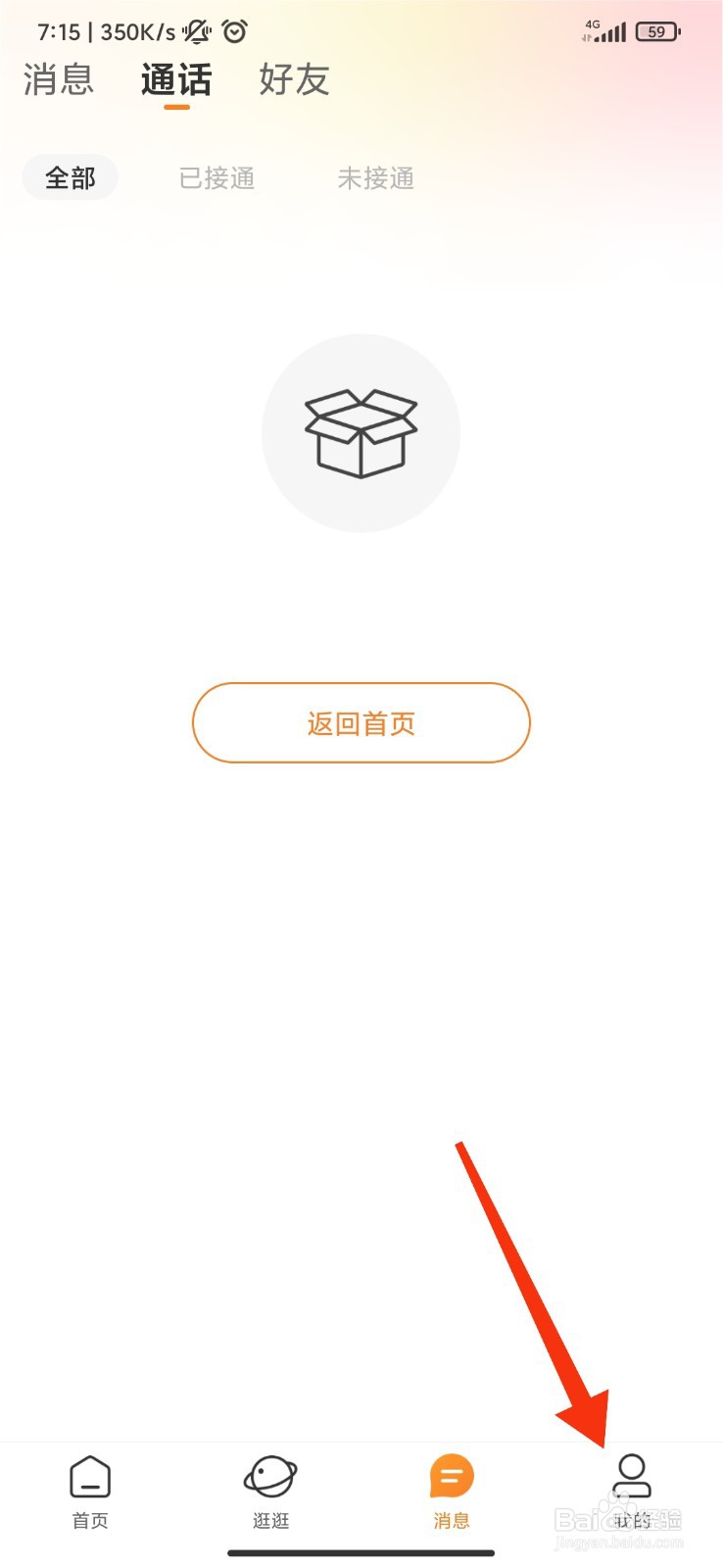Tap the 返回首页 button
This screenshot has height=1568, width=723.
coord(361,723)
